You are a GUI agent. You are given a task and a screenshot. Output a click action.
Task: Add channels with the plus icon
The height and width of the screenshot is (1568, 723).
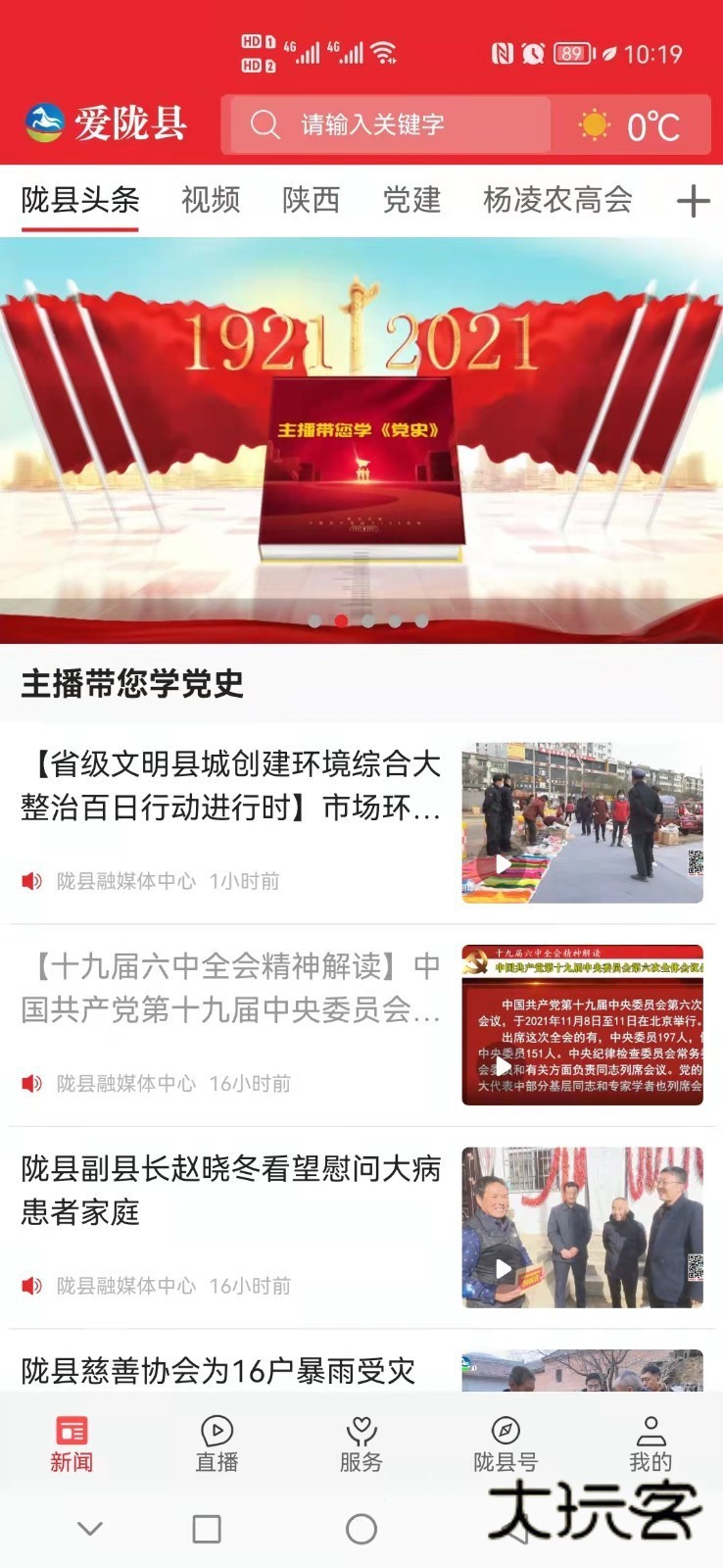(693, 201)
